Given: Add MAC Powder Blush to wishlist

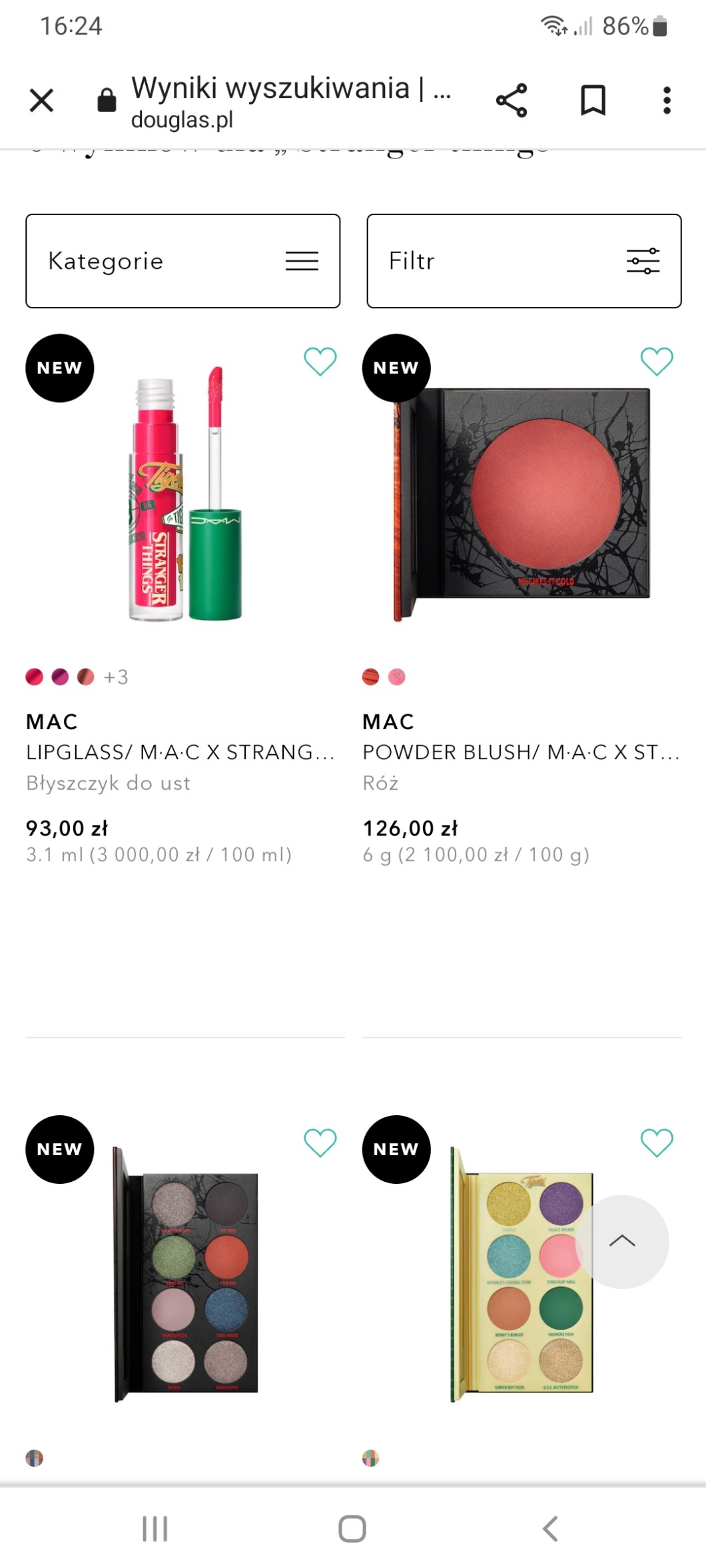Looking at the screenshot, I should pos(656,362).
